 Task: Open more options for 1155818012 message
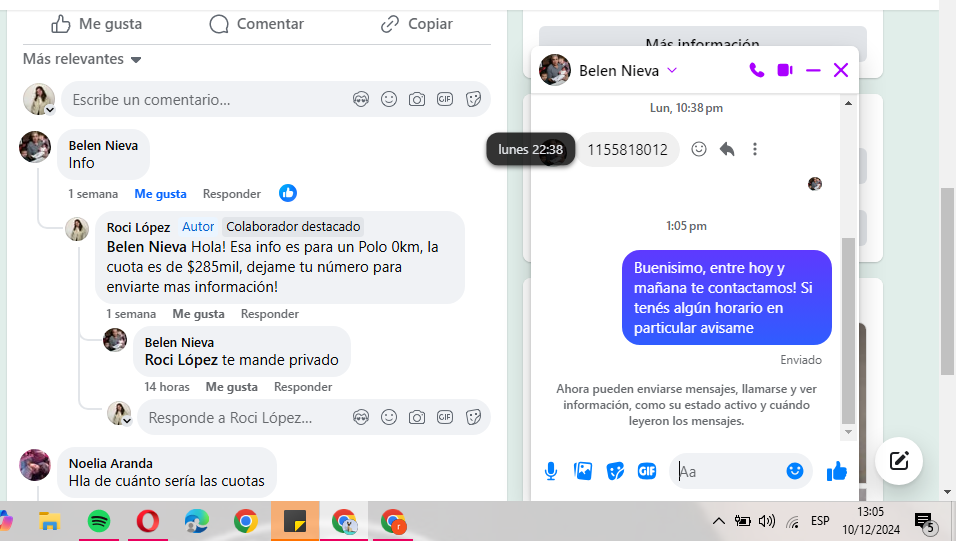point(755,149)
